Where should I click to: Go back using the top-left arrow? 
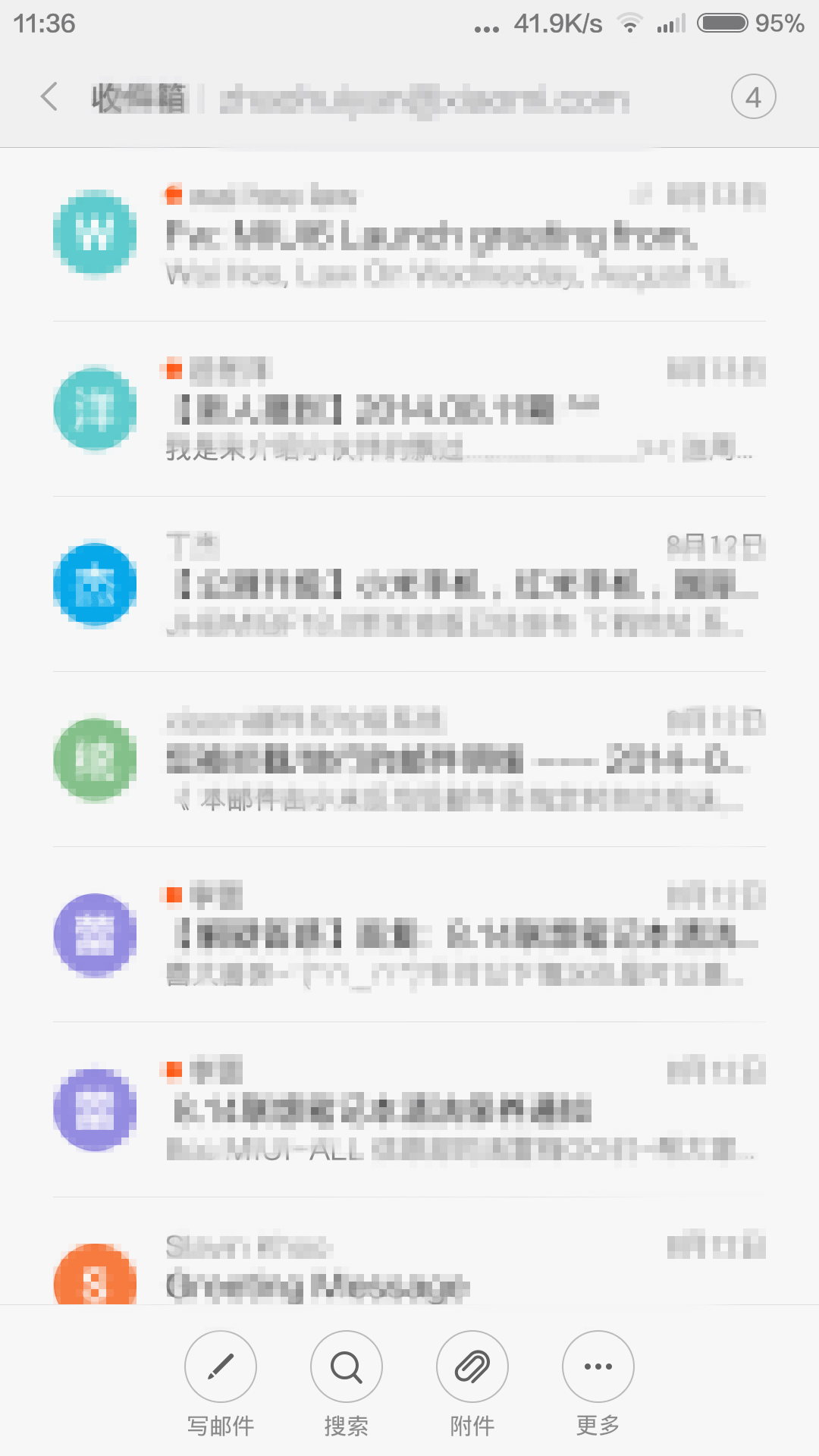[49, 97]
